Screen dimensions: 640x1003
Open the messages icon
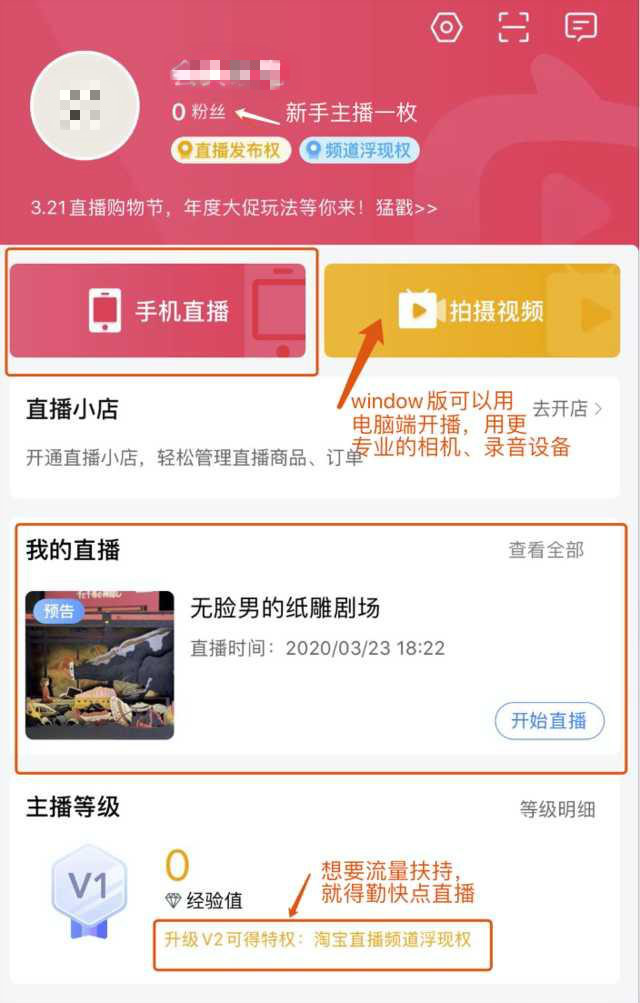[581, 28]
